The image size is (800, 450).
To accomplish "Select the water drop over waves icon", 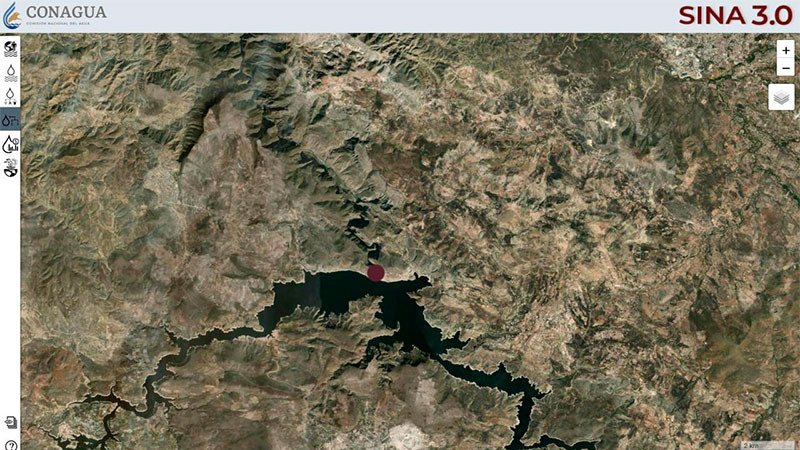I will coord(10,72).
